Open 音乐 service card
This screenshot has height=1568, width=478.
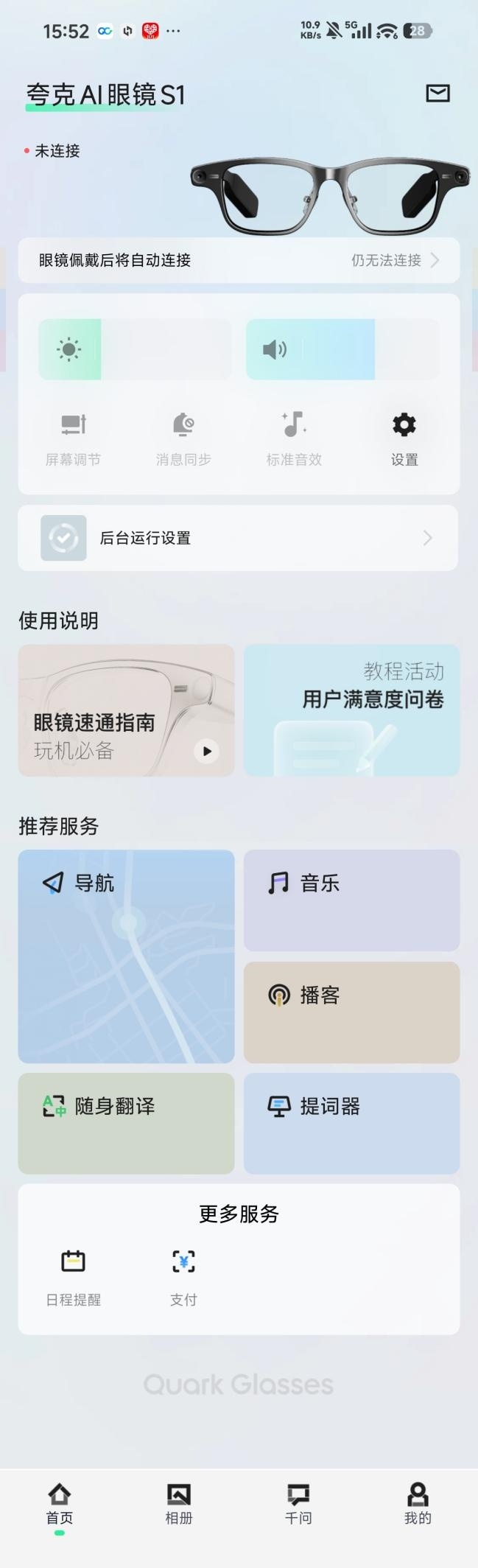[x=351, y=900]
